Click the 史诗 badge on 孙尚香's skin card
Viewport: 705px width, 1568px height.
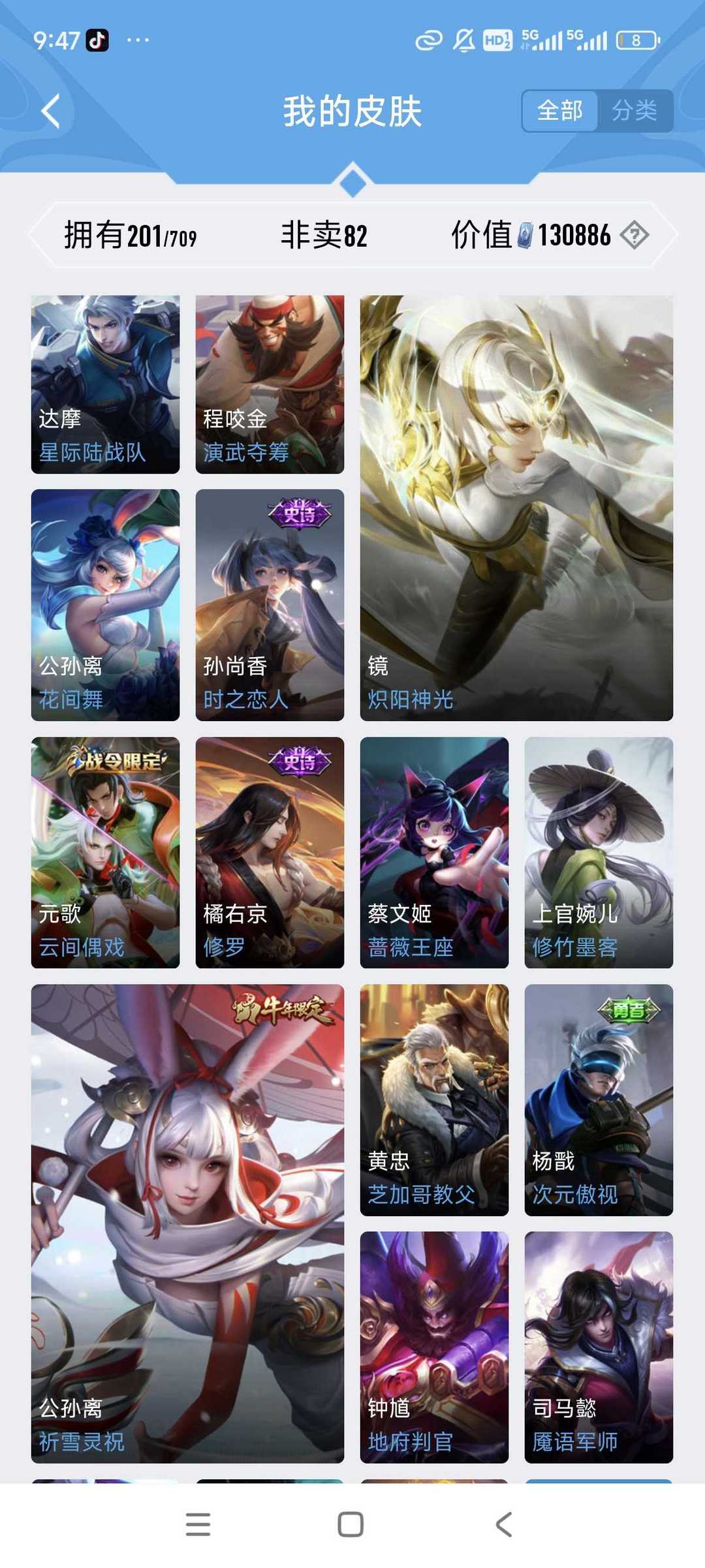[298, 513]
